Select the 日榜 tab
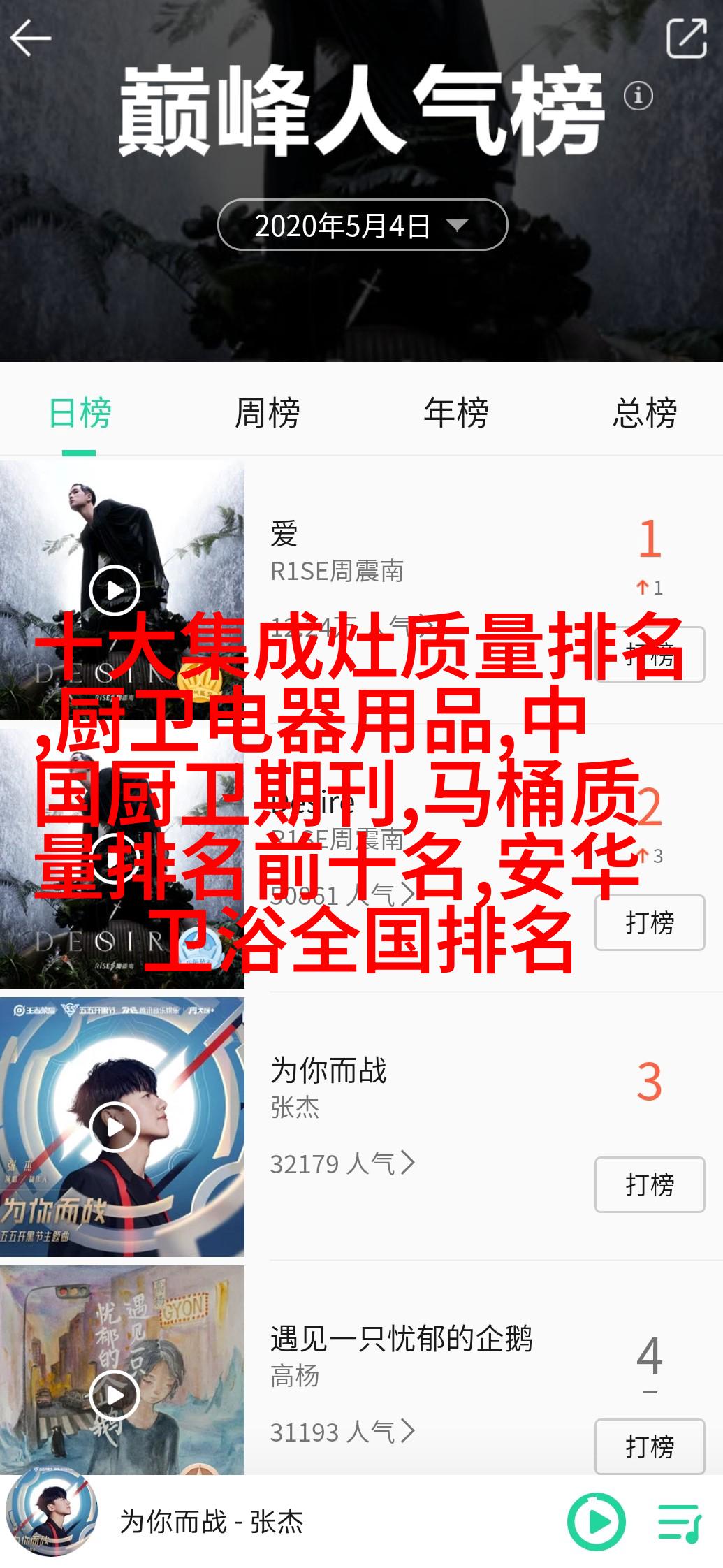723x1568 pixels. point(80,412)
